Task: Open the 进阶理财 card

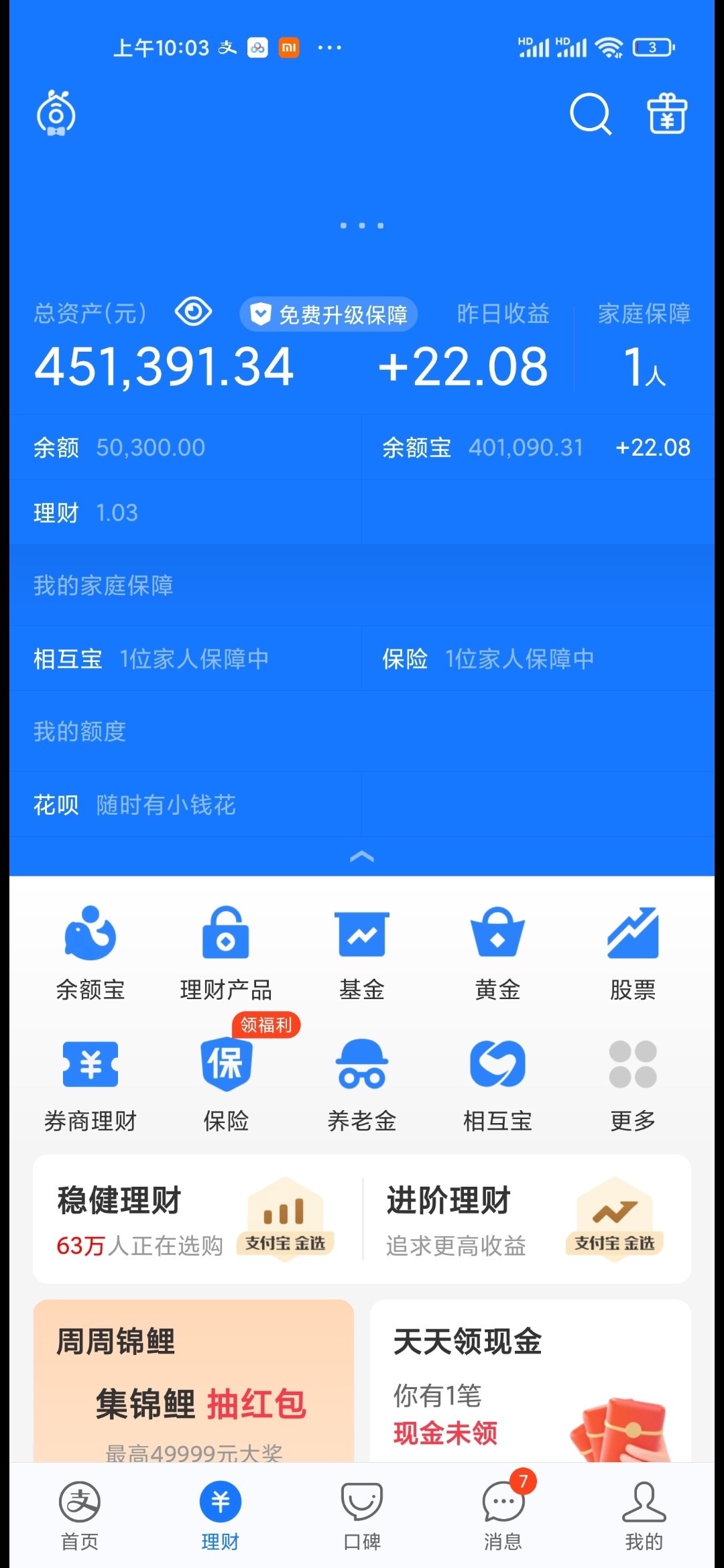Action: click(x=526, y=1220)
